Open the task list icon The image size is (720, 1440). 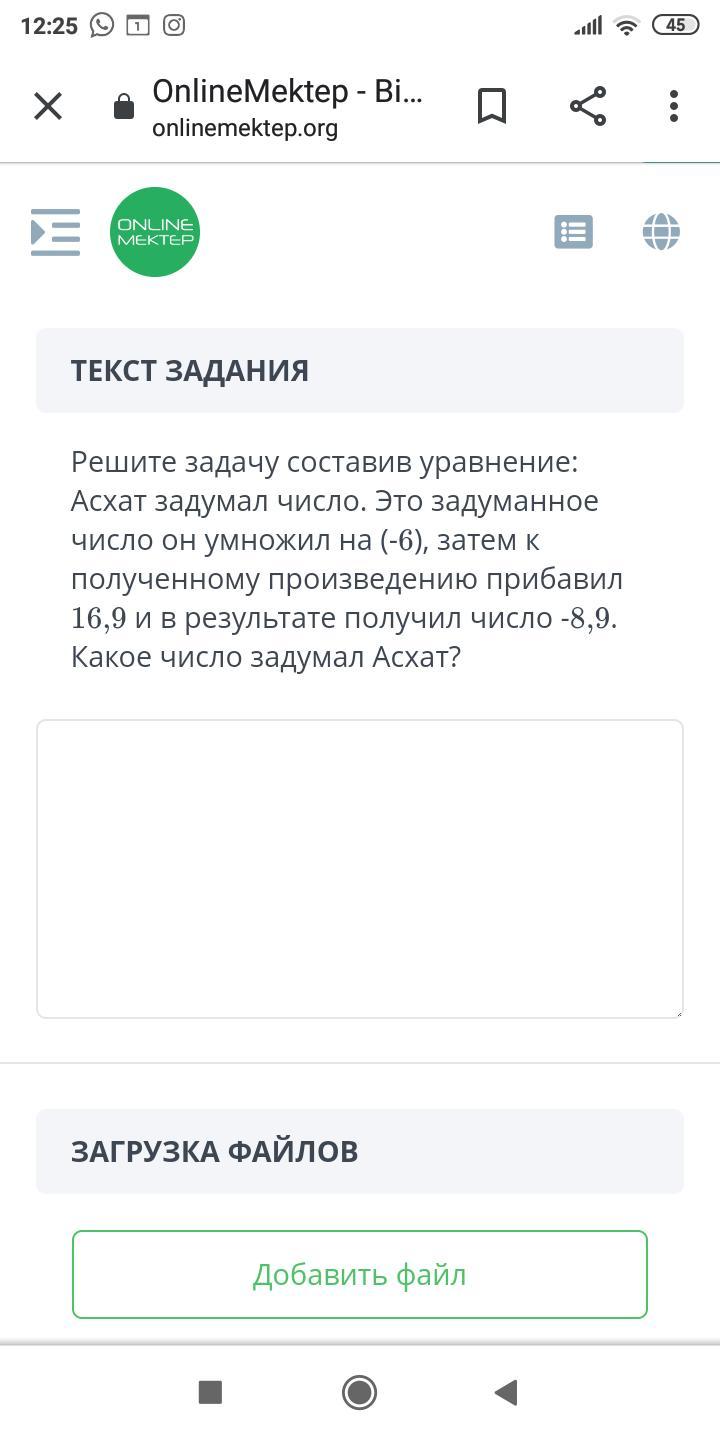[x=574, y=232]
